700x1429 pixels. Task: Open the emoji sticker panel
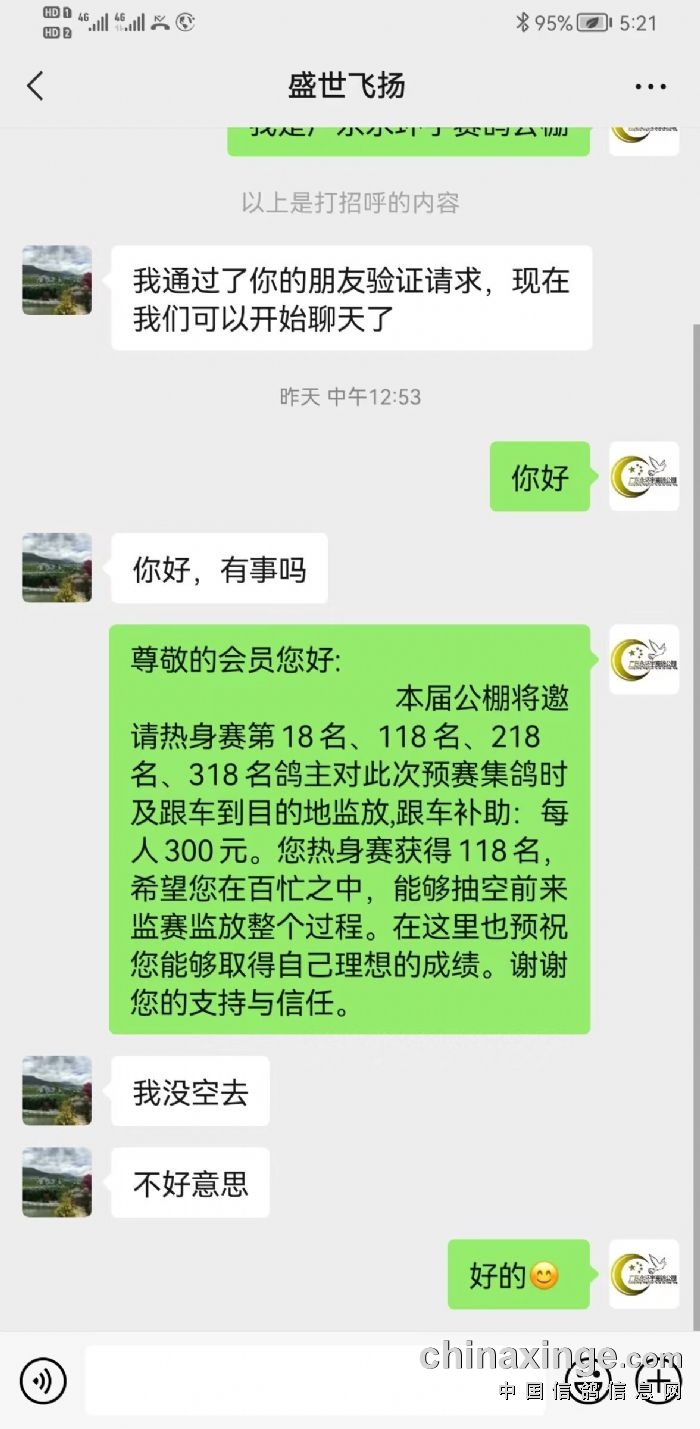point(590,1381)
